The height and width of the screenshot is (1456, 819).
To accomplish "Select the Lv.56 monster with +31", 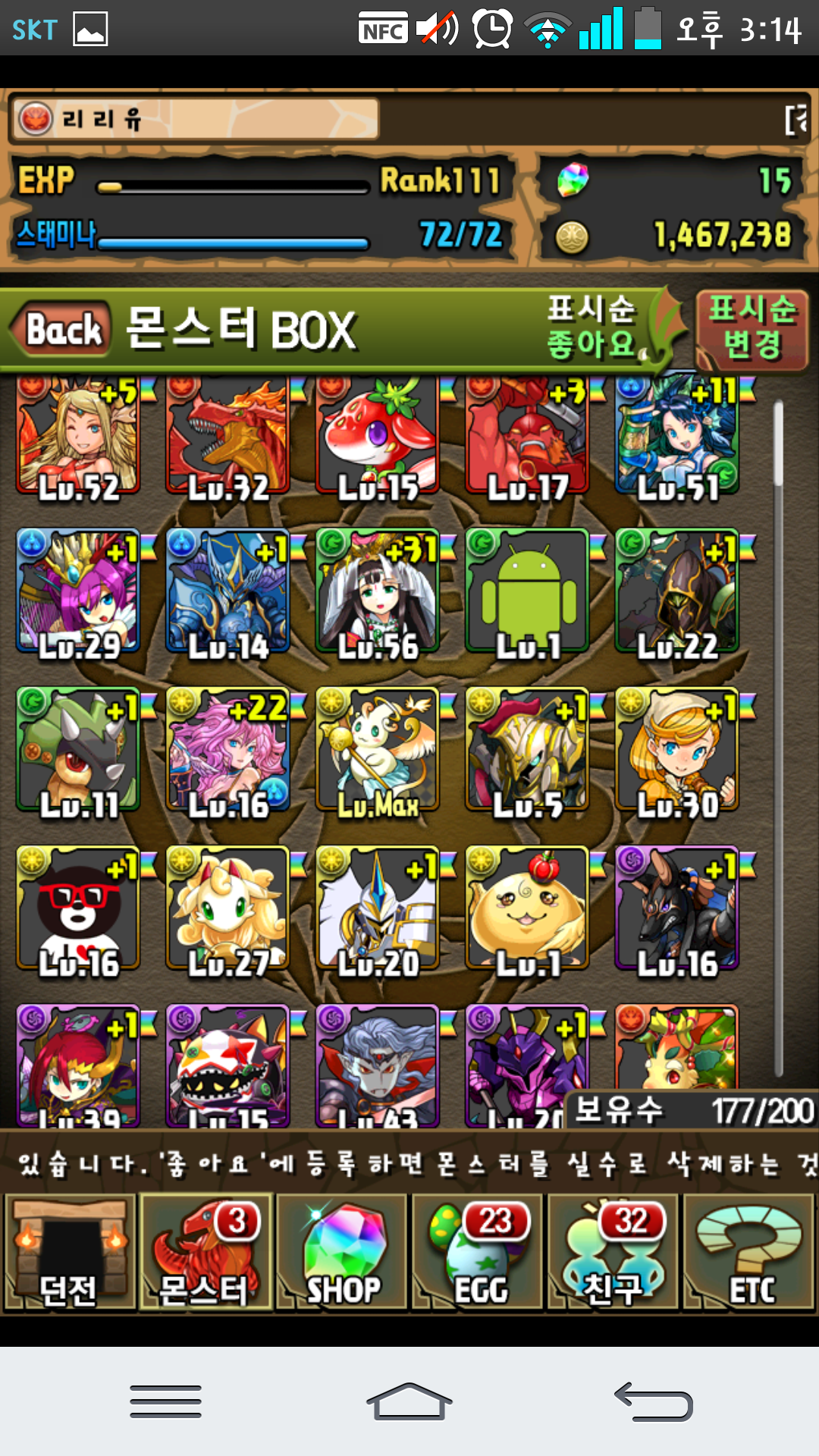I will pyautogui.click(x=378, y=591).
